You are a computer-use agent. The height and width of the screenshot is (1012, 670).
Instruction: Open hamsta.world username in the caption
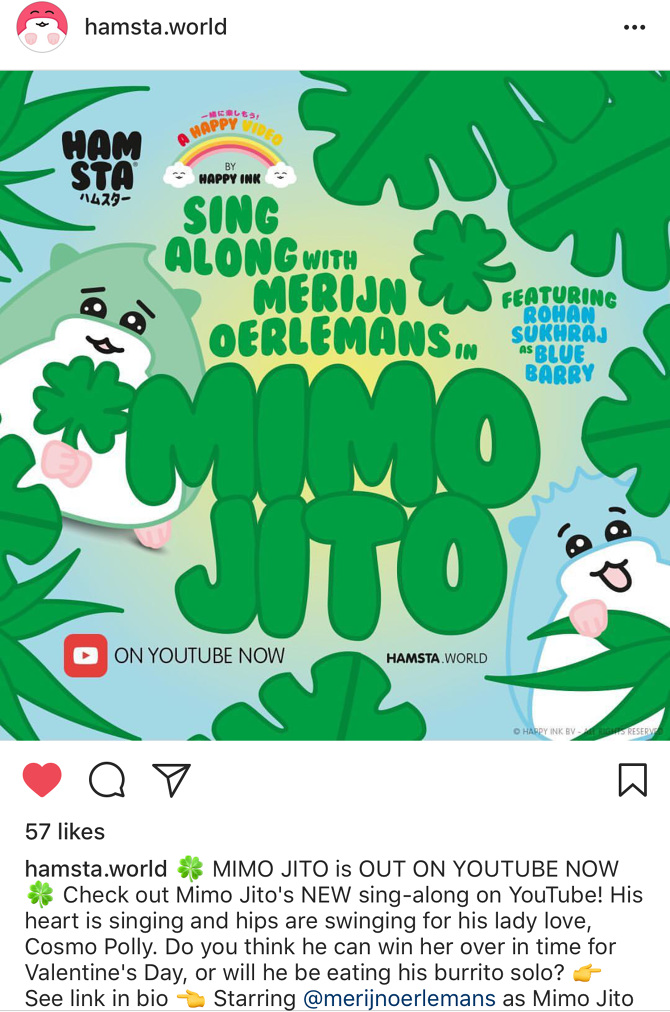(x=95, y=868)
